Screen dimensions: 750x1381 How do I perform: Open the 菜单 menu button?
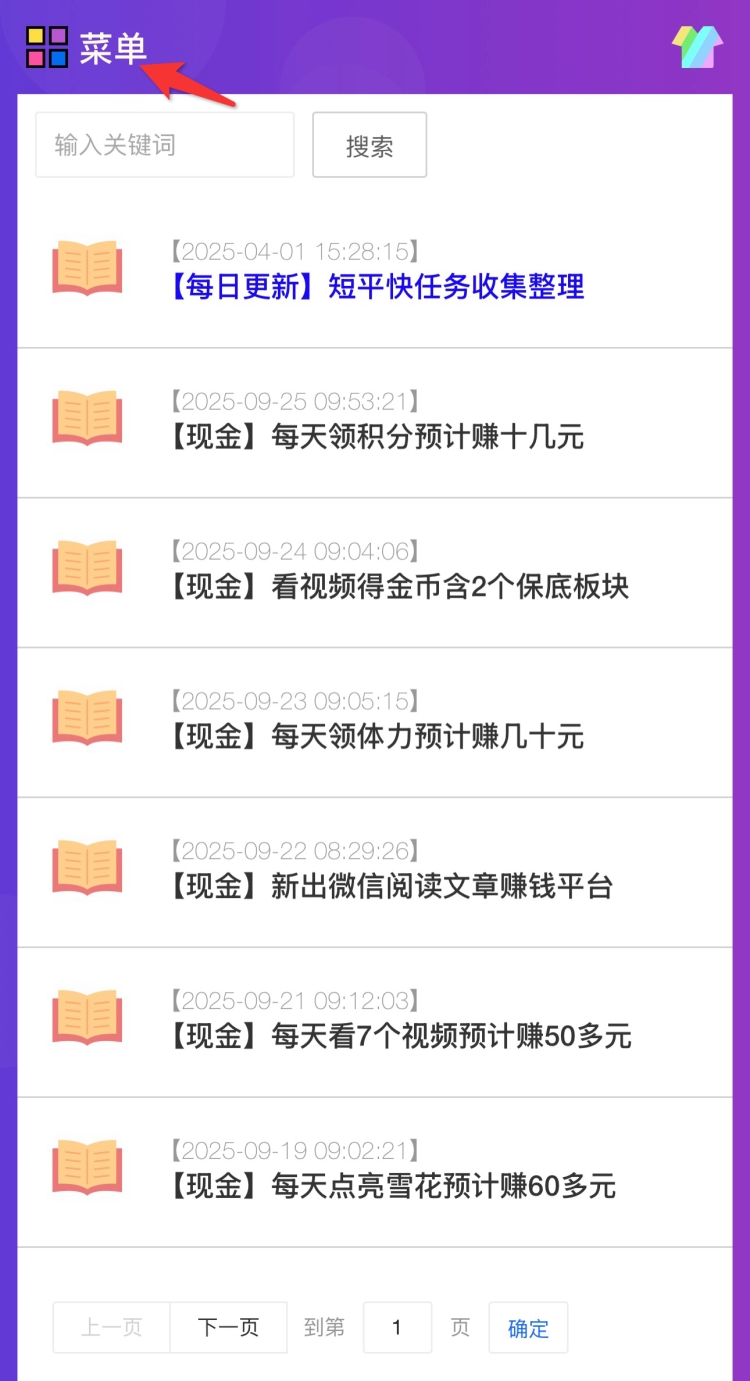point(86,48)
